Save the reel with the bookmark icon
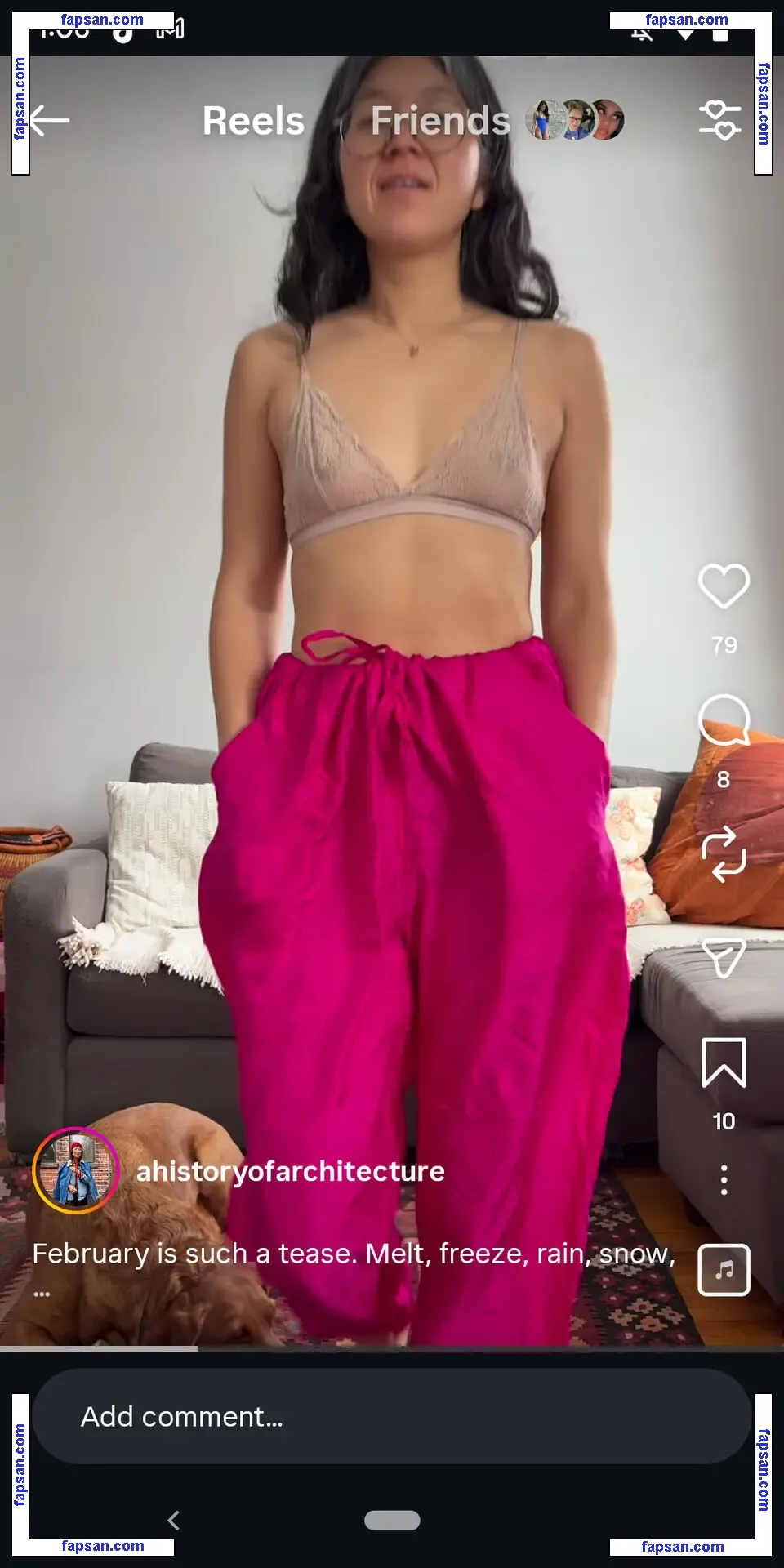Screen dimensions: 784x1568 [724, 1062]
